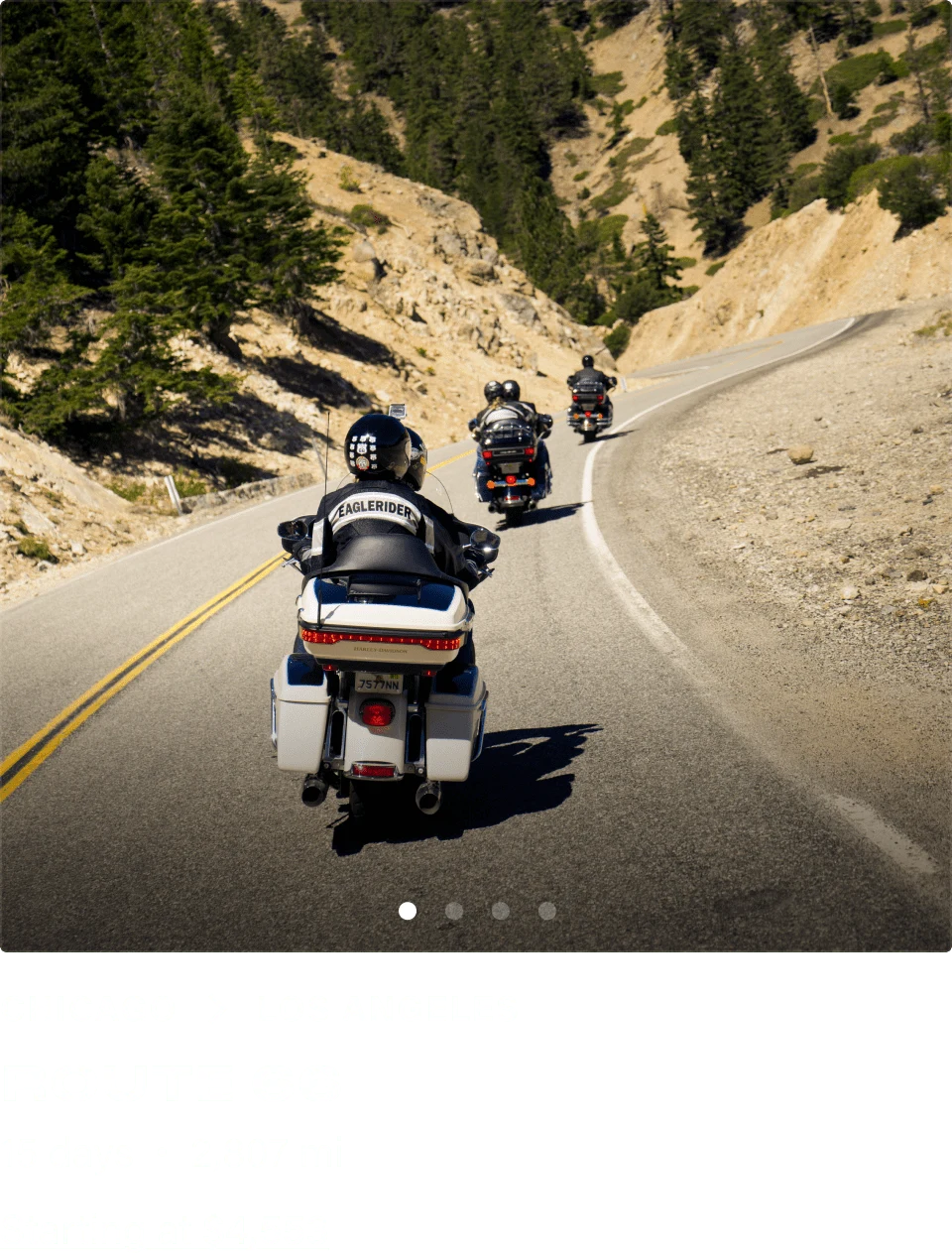Jump to the second carousel photo dot
This screenshot has height=1253, width=952.
coord(454,911)
